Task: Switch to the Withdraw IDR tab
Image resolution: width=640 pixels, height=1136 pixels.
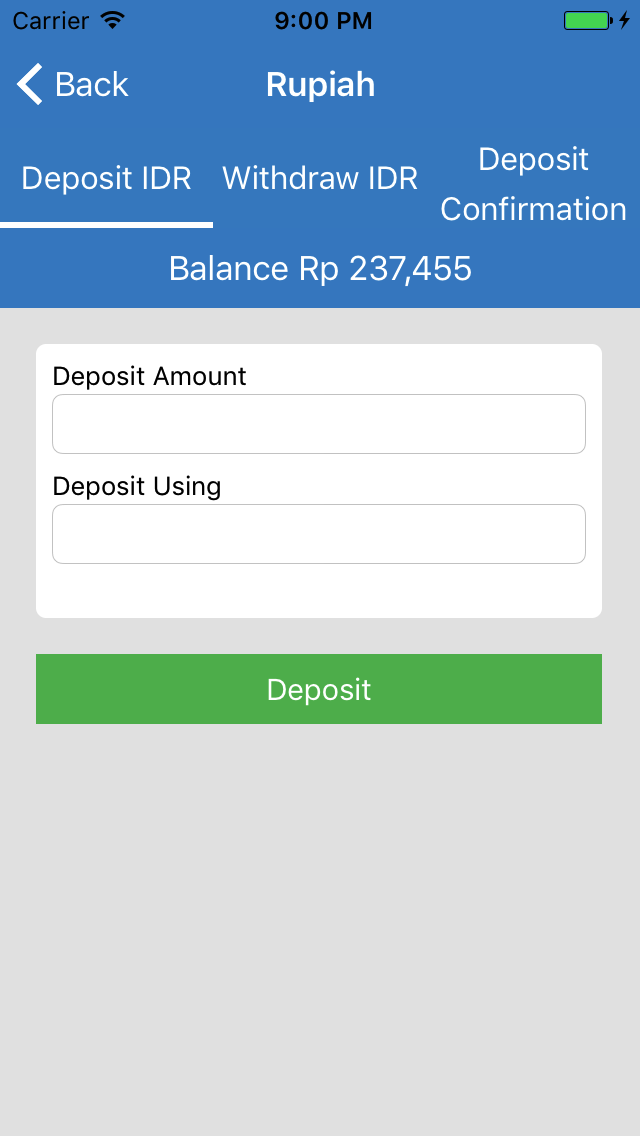Action: click(320, 178)
